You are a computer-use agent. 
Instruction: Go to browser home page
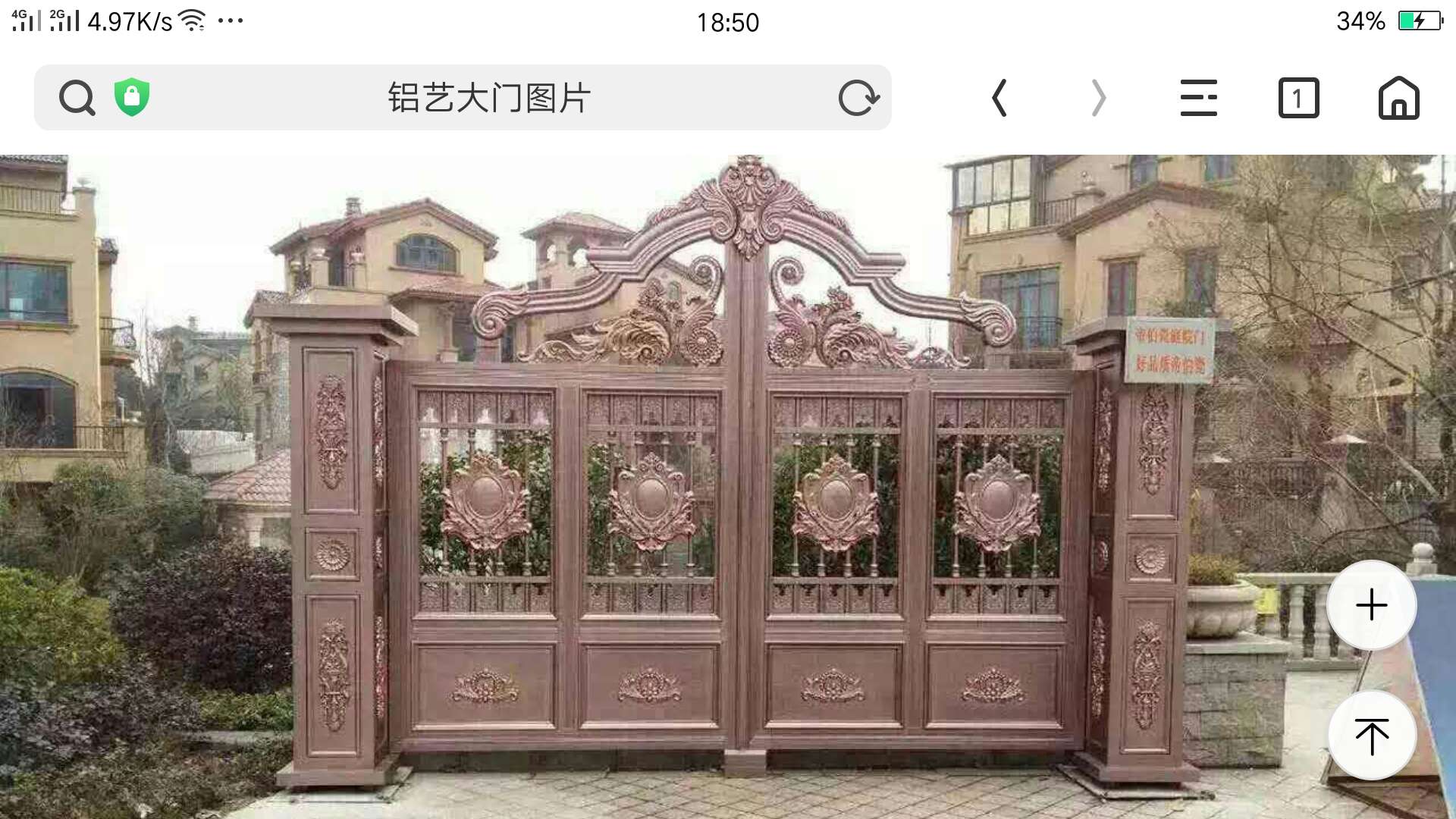1398,98
